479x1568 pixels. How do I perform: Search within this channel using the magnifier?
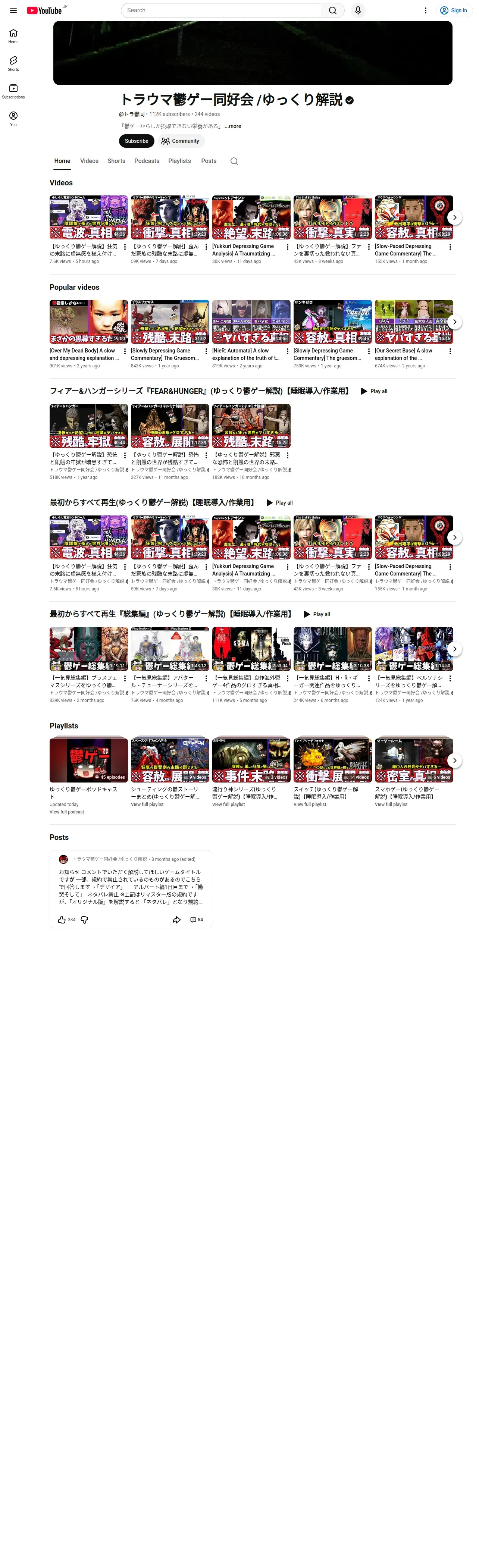coord(234,161)
